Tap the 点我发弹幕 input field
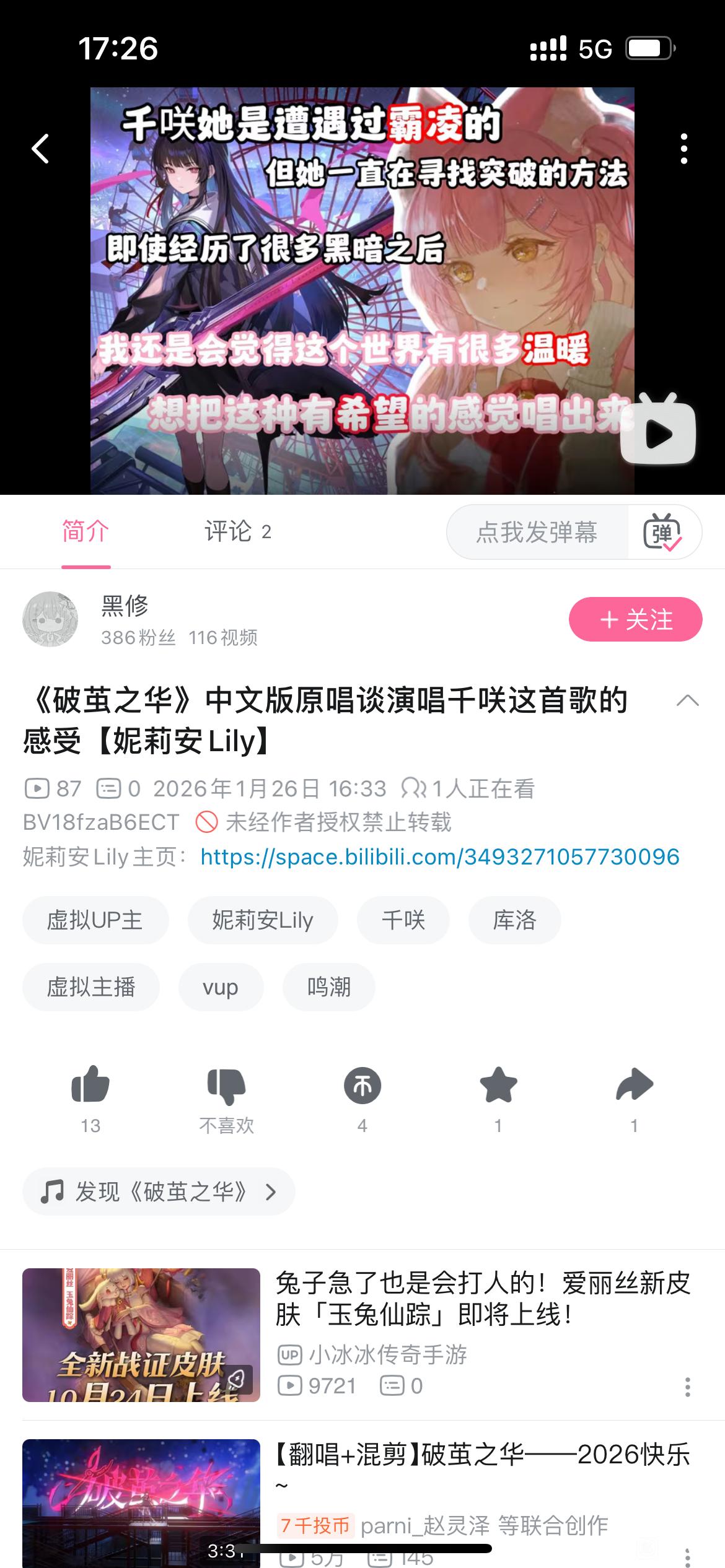725x1568 pixels. (x=537, y=532)
